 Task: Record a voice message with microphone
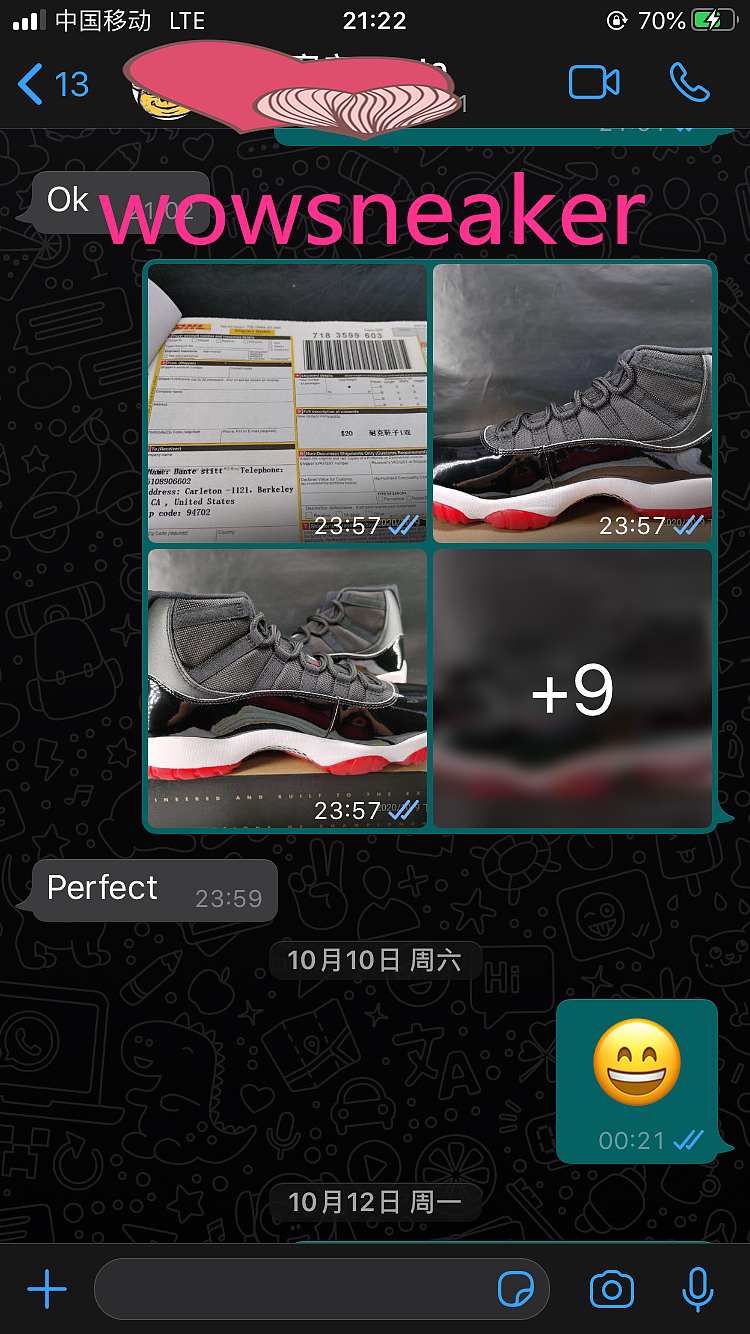pyautogui.click(x=697, y=1289)
